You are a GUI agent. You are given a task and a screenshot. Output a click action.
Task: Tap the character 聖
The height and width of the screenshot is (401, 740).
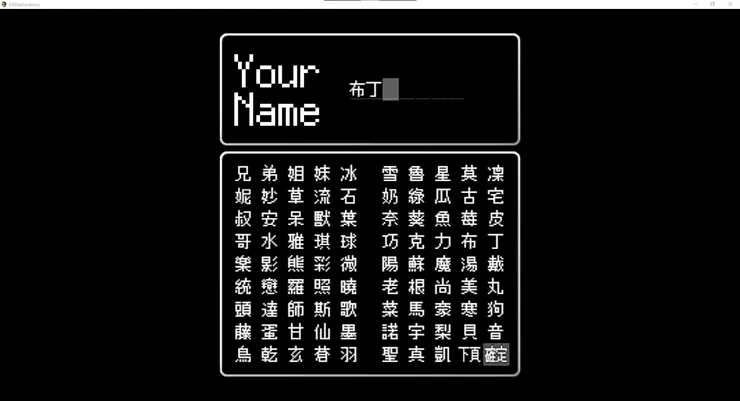tap(390, 354)
